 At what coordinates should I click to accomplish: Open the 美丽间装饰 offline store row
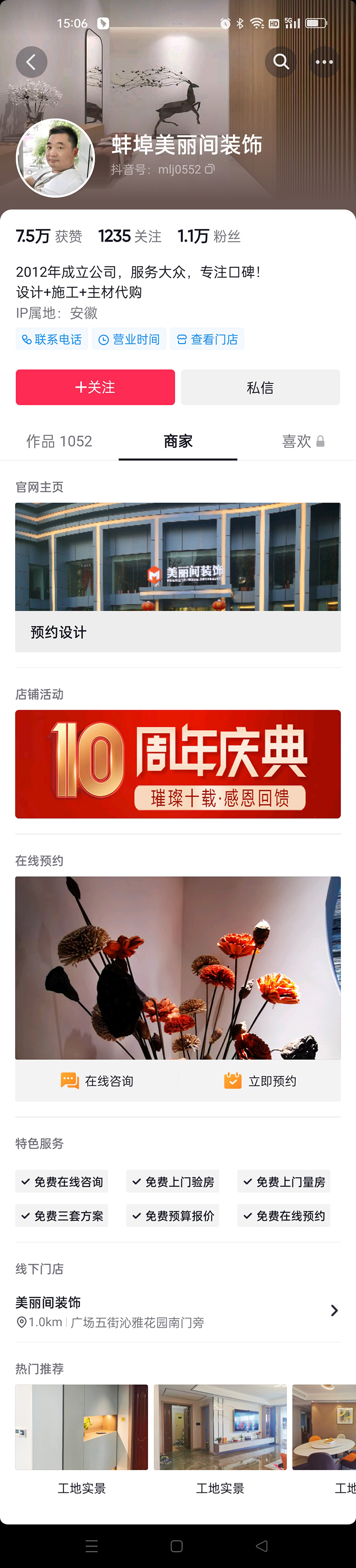(178, 1311)
